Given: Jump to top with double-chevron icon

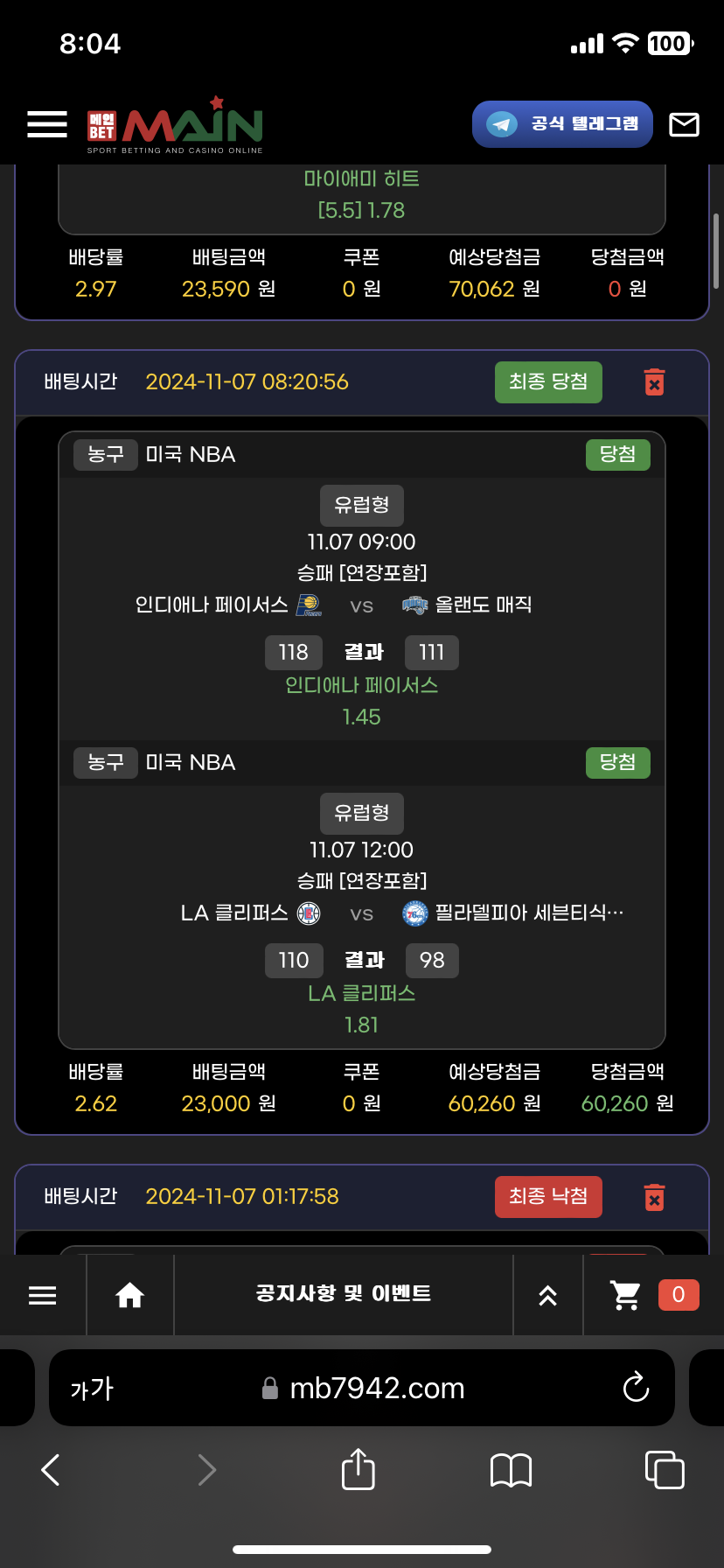Looking at the screenshot, I should [547, 1296].
